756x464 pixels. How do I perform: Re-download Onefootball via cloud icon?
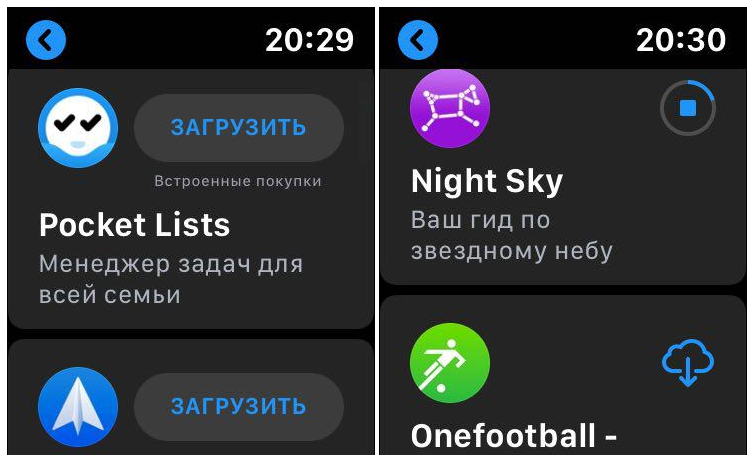tap(688, 363)
